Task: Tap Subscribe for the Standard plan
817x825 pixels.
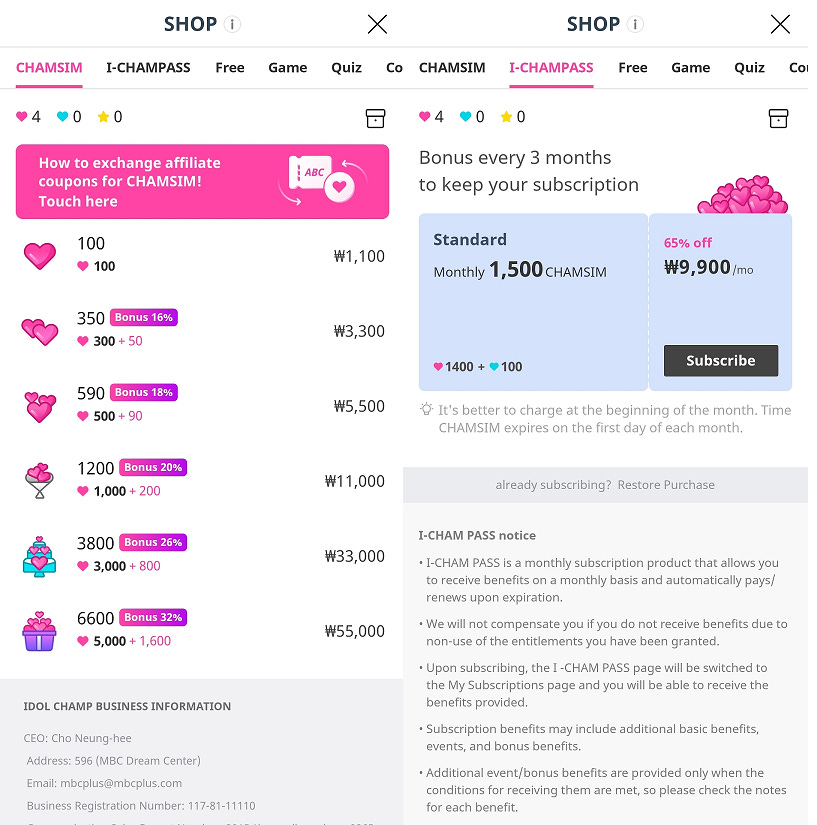Action: point(720,360)
